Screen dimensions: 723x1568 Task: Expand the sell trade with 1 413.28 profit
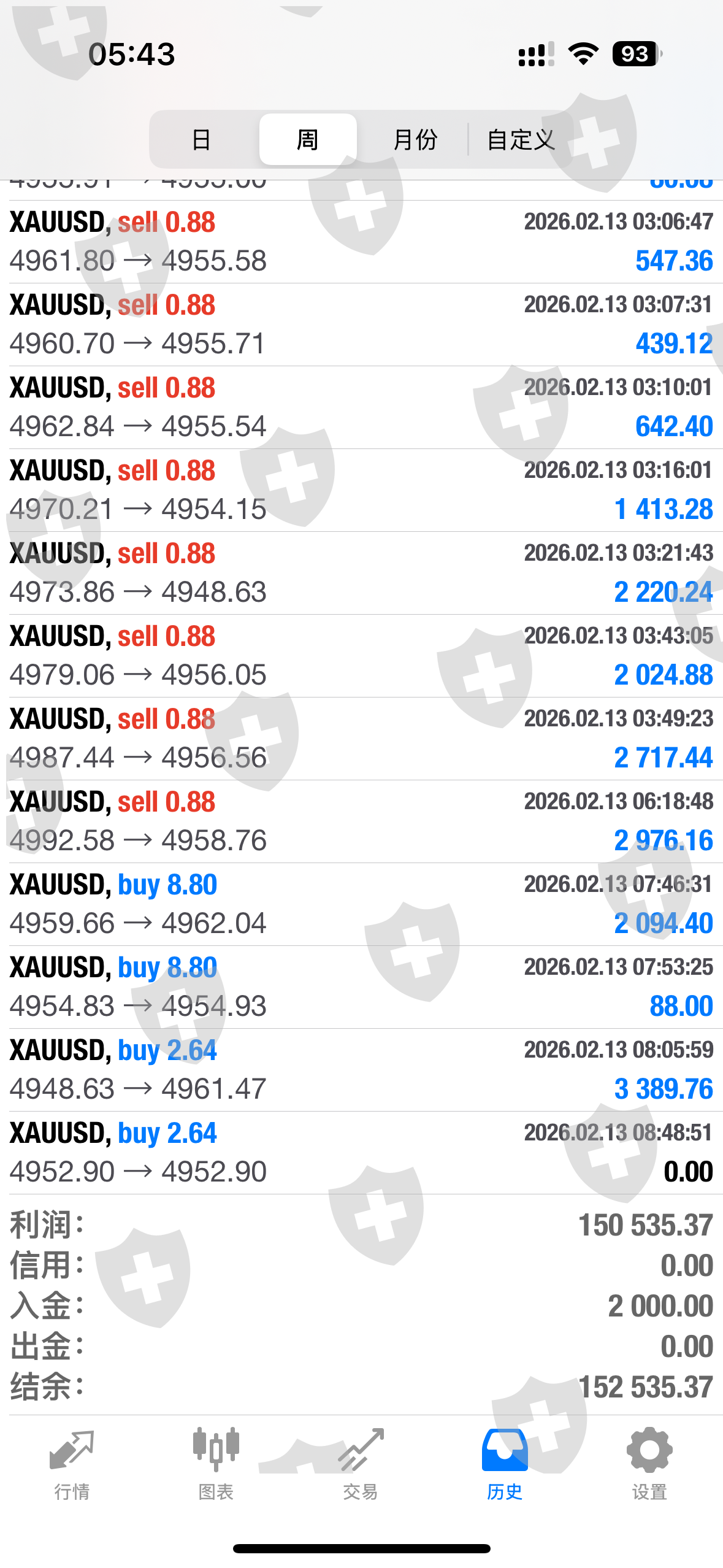point(361,490)
